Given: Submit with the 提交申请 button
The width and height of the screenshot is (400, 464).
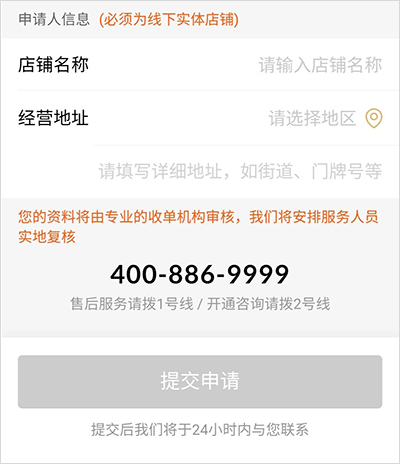Looking at the screenshot, I should tap(200, 382).
